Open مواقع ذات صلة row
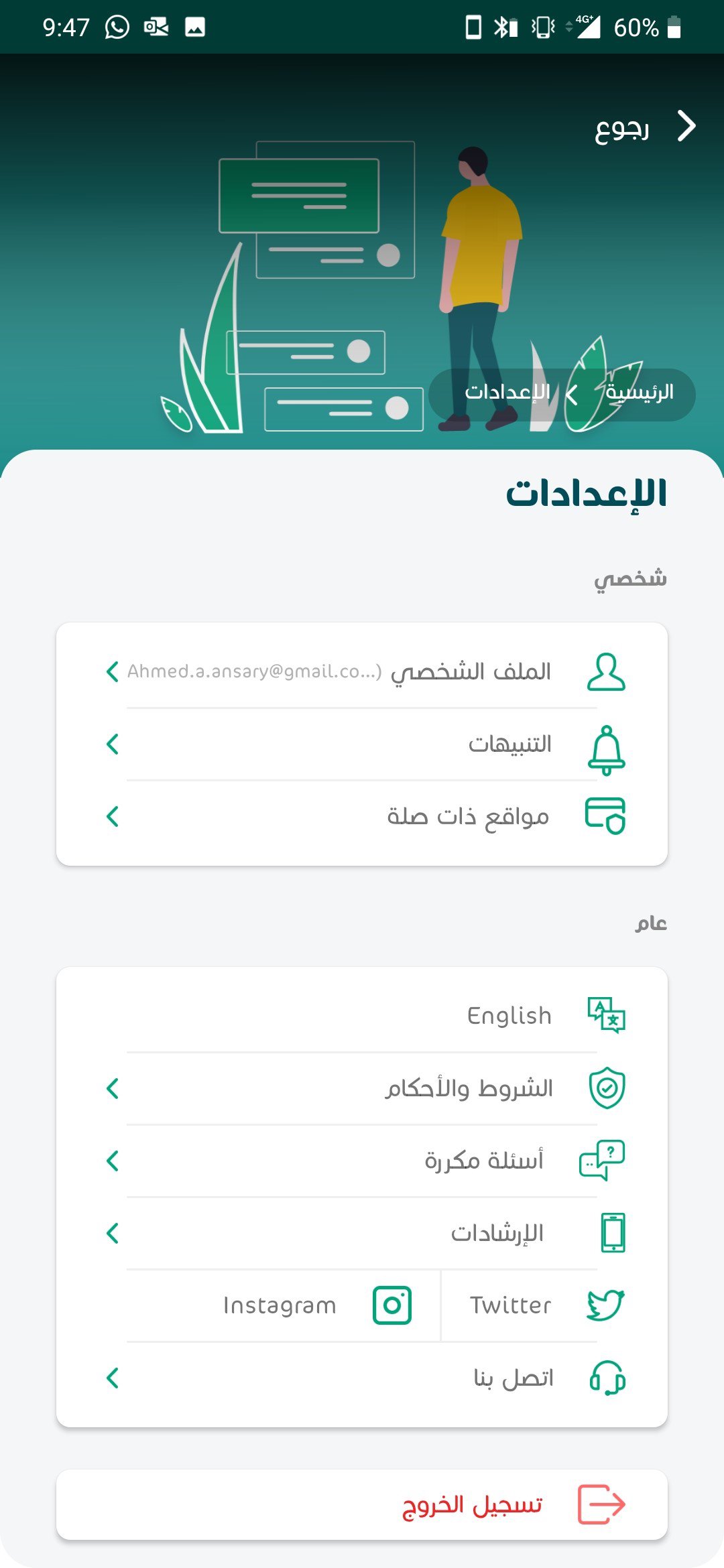The height and width of the screenshot is (1568, 724). coord(362,817)
